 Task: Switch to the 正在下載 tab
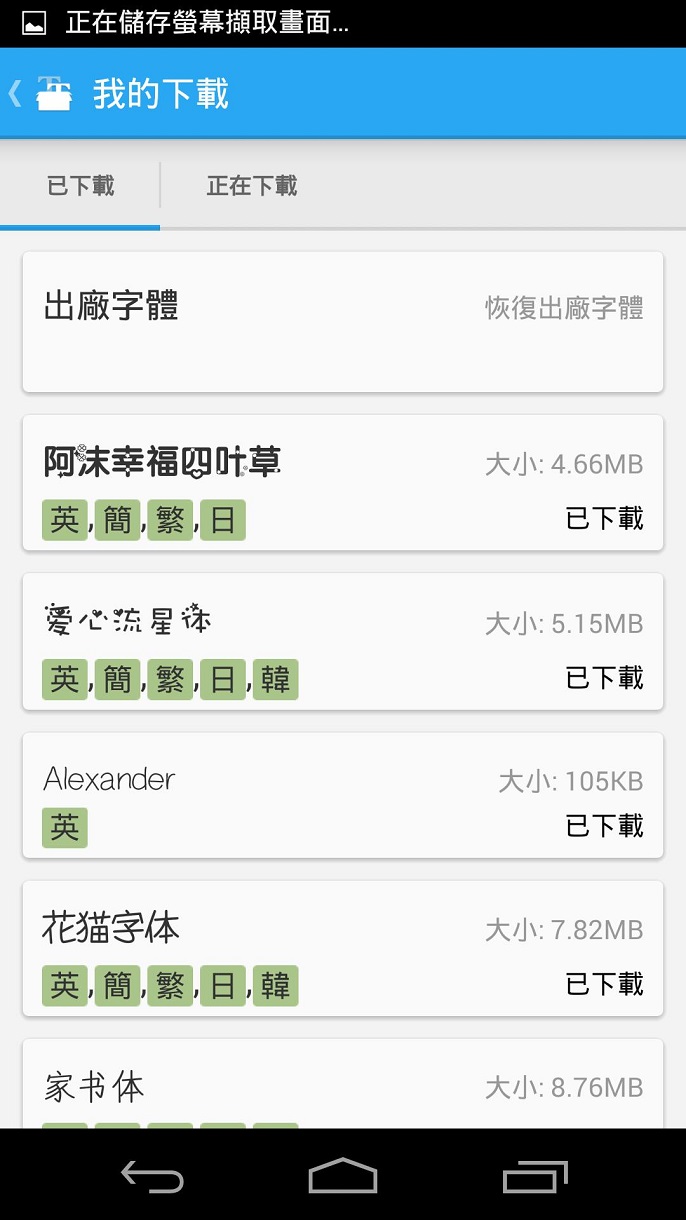(x=252, y=186)
